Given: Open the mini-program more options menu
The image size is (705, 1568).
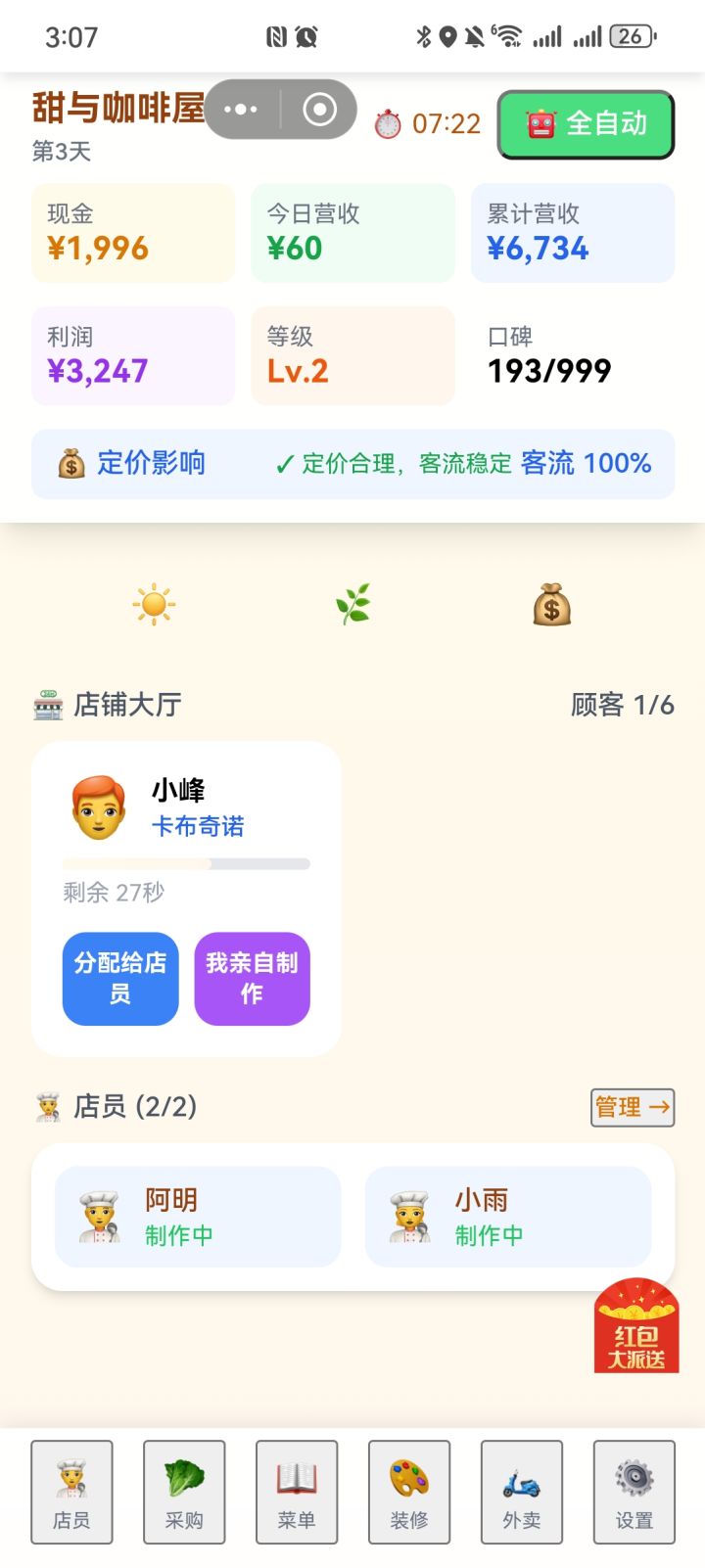Looking at the screenshot, I should [x=240, y=110].
